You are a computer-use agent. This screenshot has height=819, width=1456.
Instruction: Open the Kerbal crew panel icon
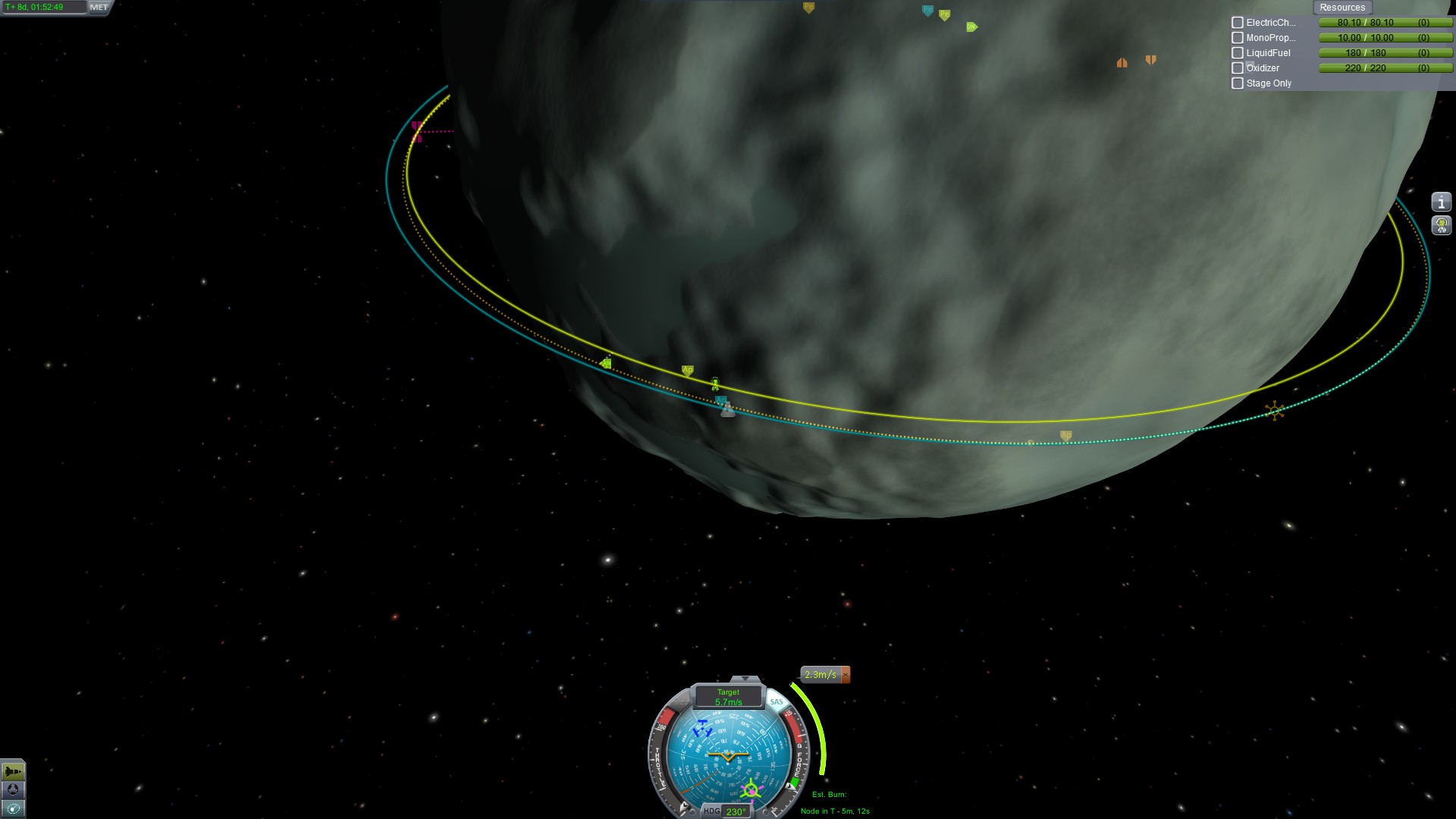tap(1441, 225)
